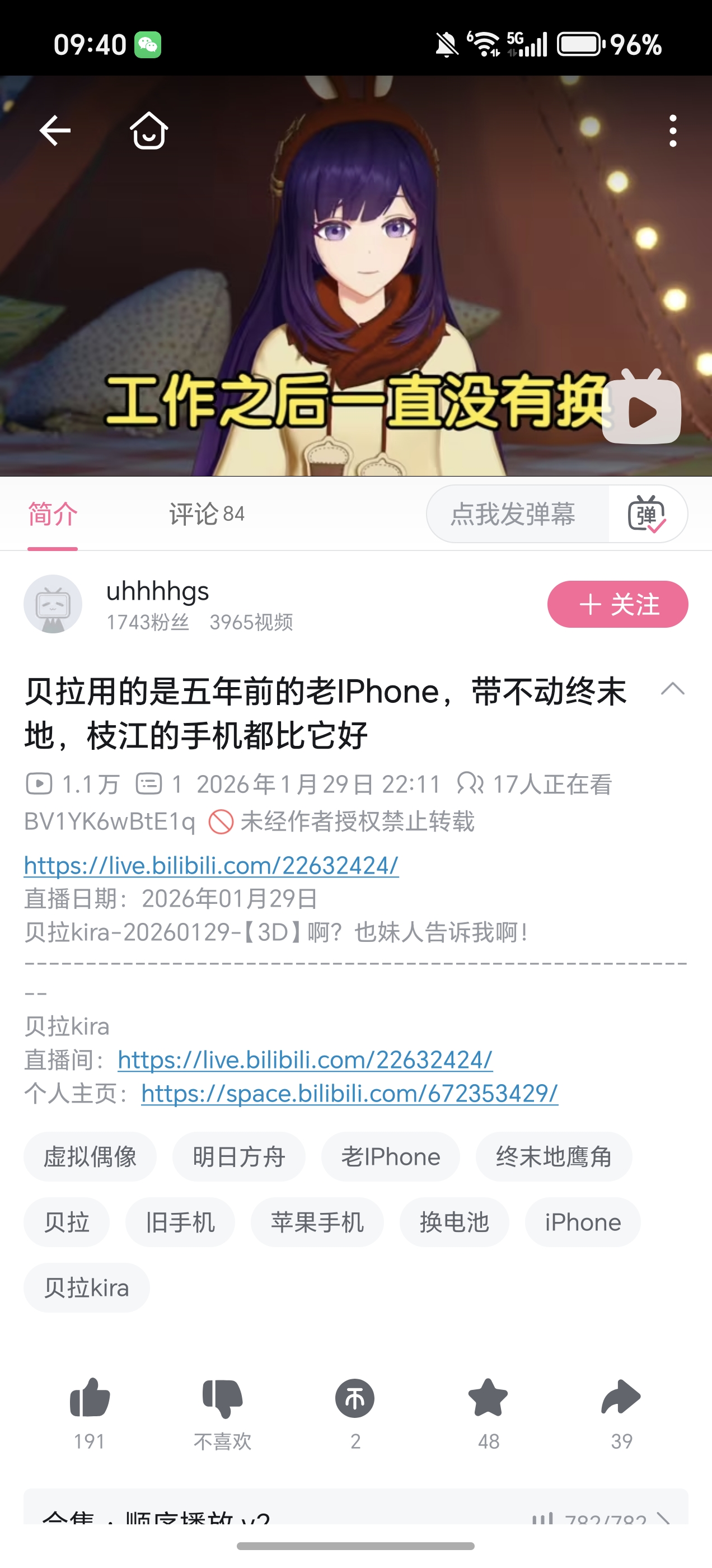Open the Bilibili home icon
This screenshot has height=1568, width=712.
point(148,130)
